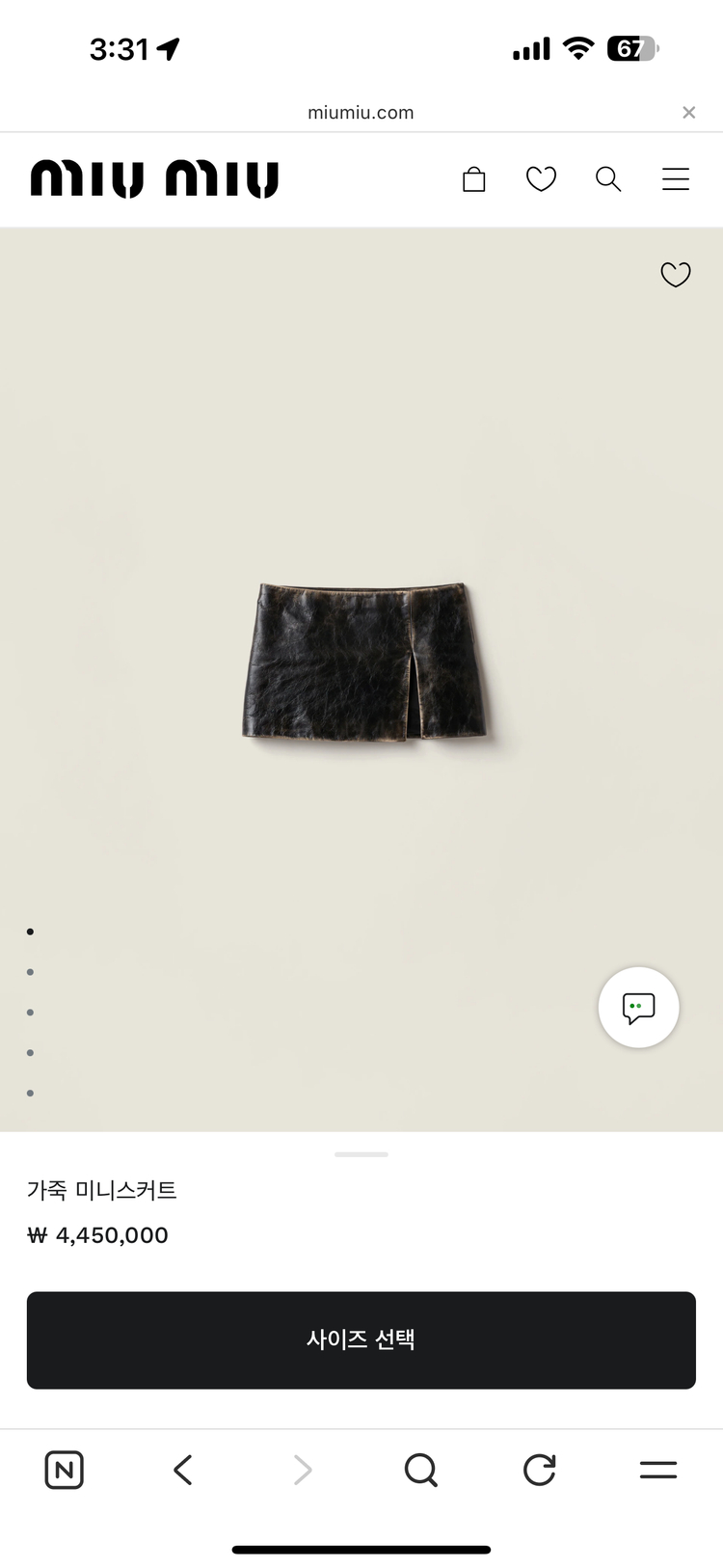Image resolution: width=723 pixels, height=1568 pixels.
Task: Close the miumiu.com browser view
Action: coord(688,113)
